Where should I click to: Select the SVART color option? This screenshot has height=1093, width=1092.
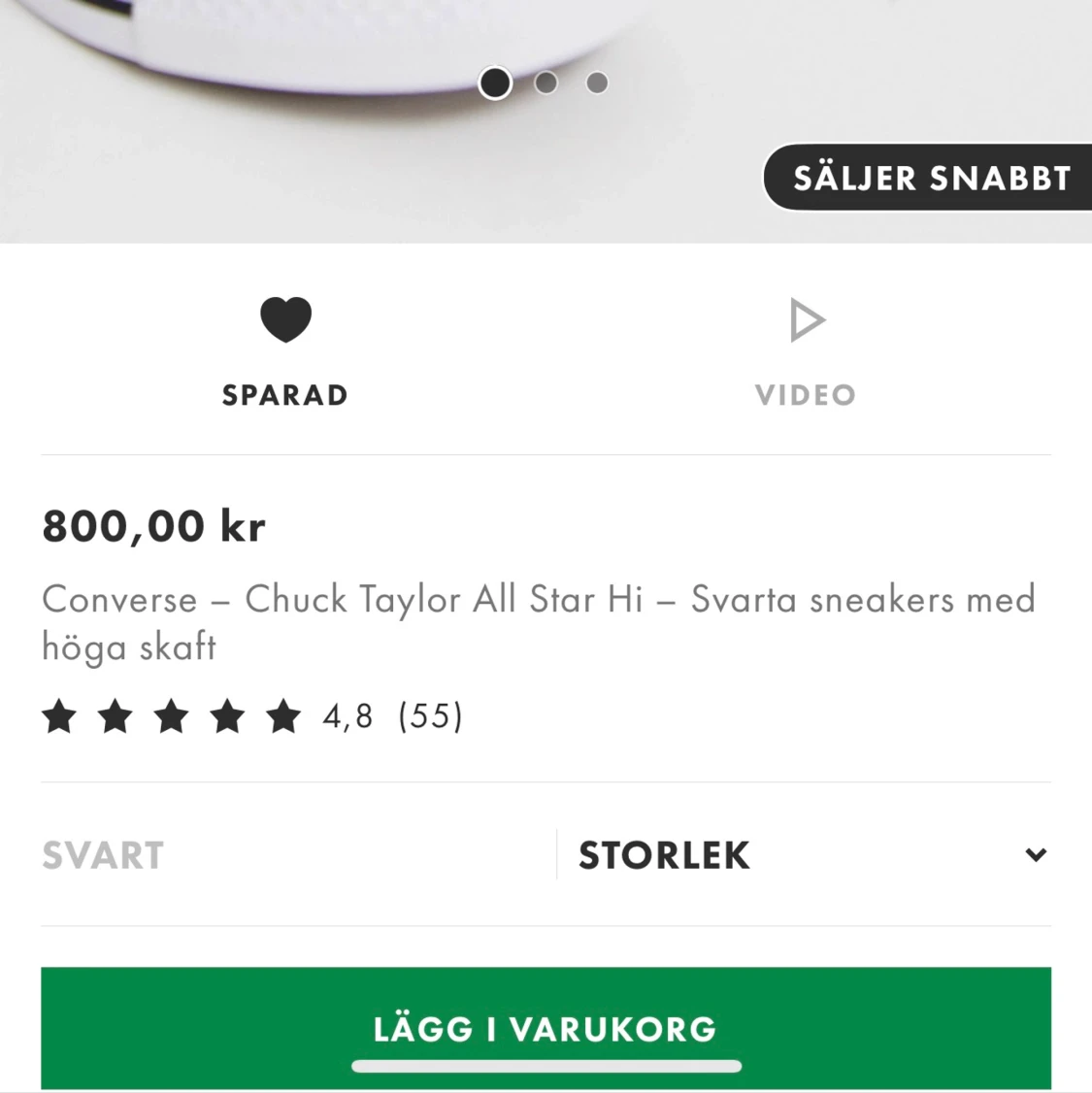pyautogui.click(x=103, y=854)
